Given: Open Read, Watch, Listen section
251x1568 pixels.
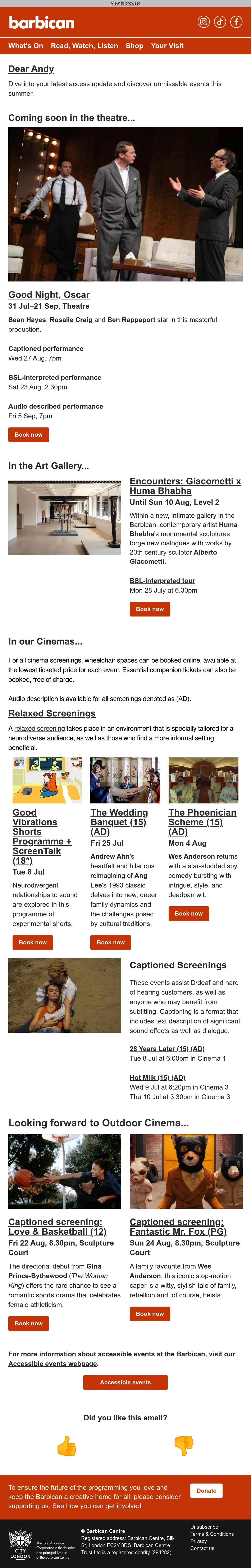Looking at the screenshot, I should point(84,46).
